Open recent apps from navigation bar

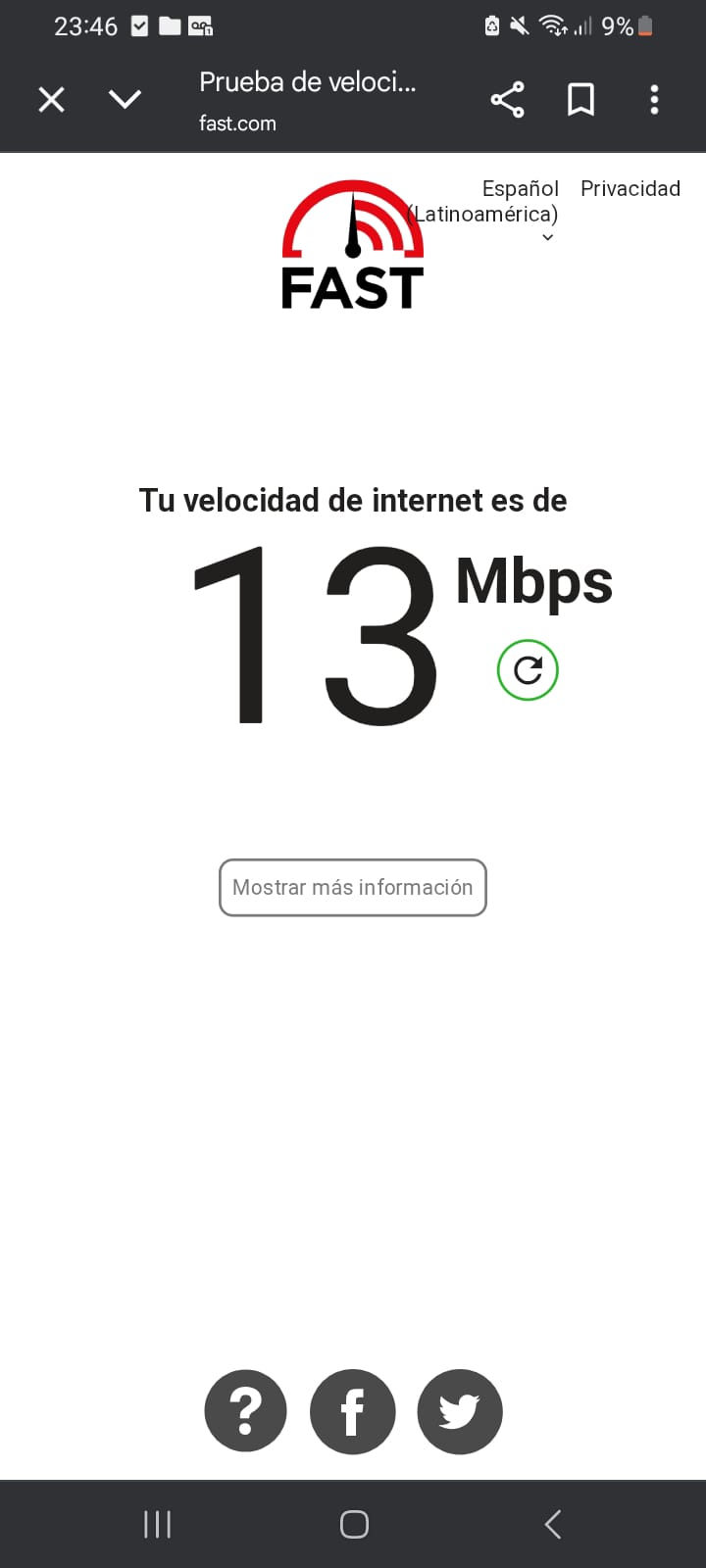point(157,1524)
